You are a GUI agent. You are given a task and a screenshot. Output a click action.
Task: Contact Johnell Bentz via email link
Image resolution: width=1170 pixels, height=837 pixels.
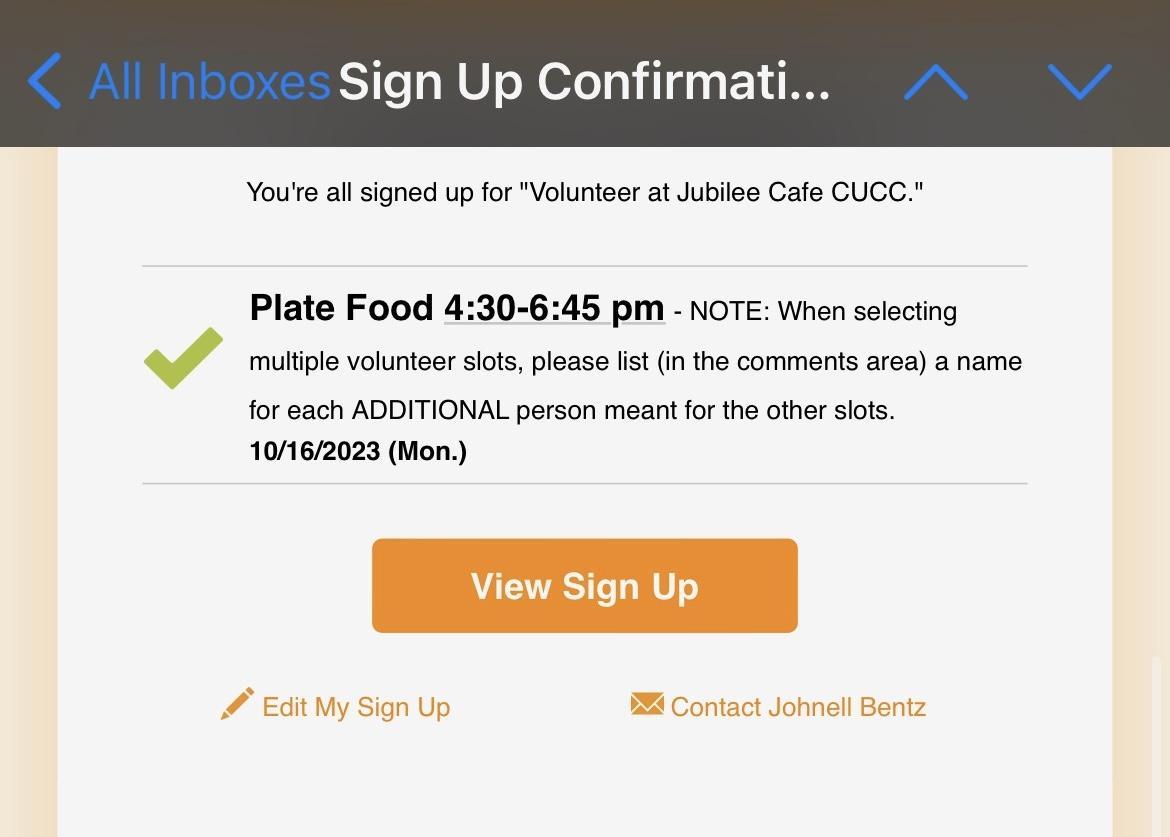pyautogui.click(x=779, y=707)
